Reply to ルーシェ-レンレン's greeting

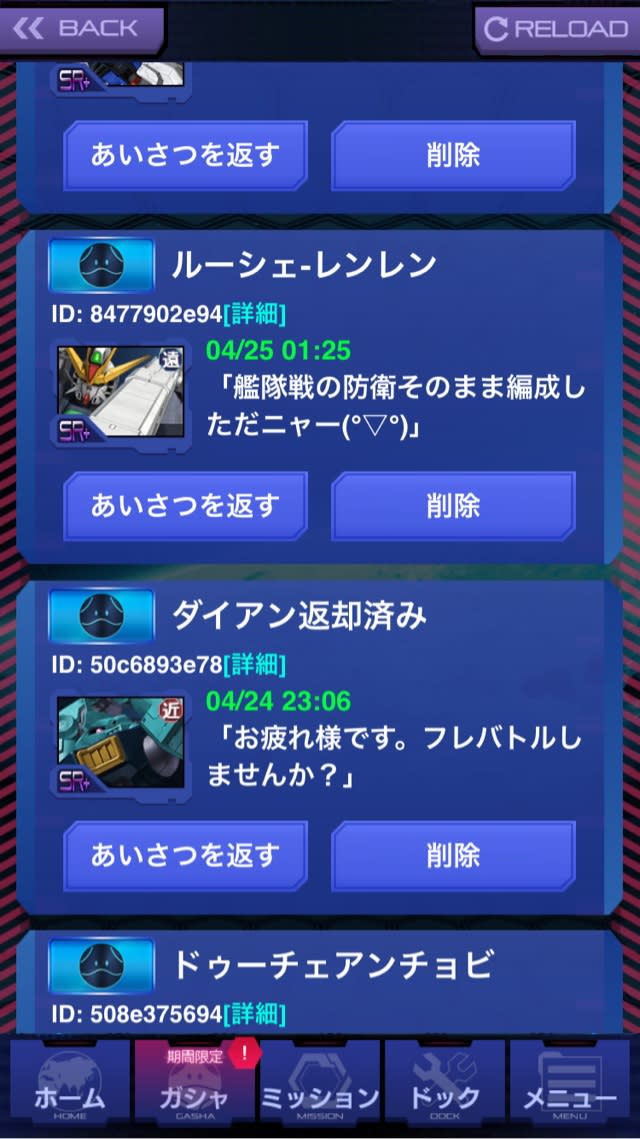point(185,505)
